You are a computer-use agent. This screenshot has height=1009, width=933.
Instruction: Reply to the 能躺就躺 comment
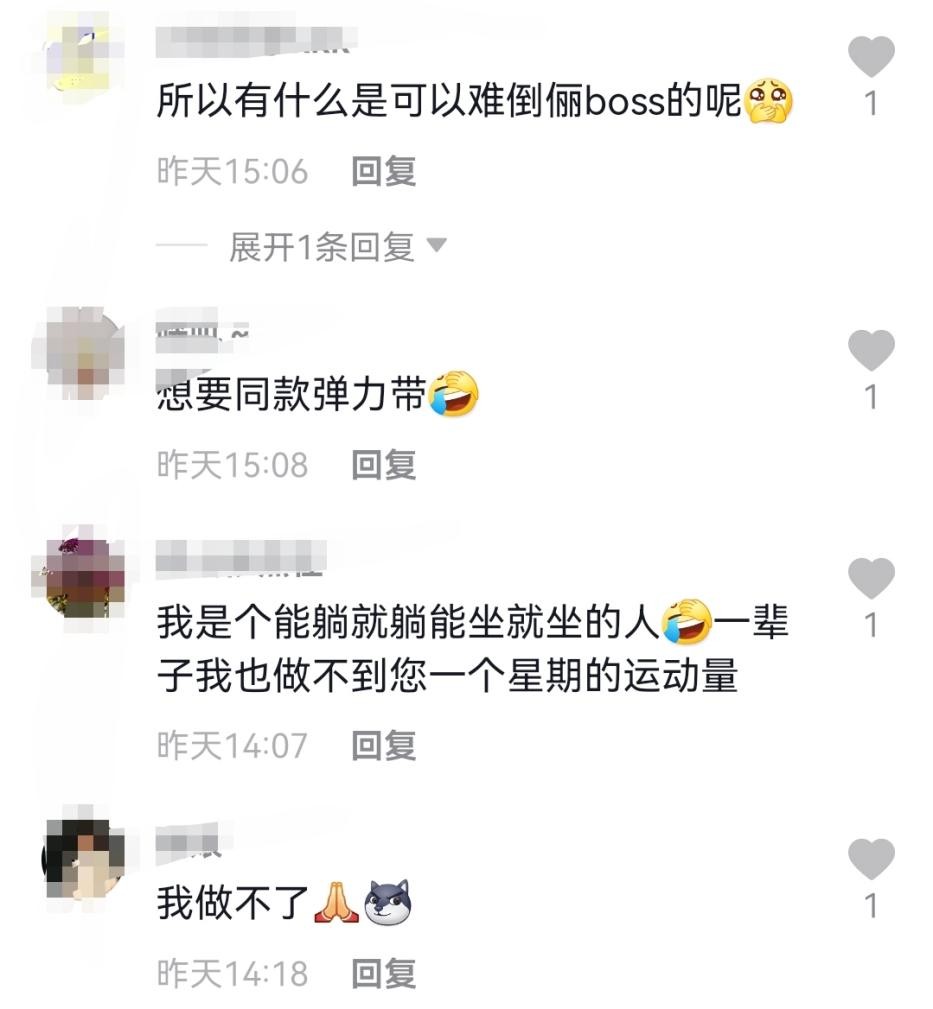[383, 745]
